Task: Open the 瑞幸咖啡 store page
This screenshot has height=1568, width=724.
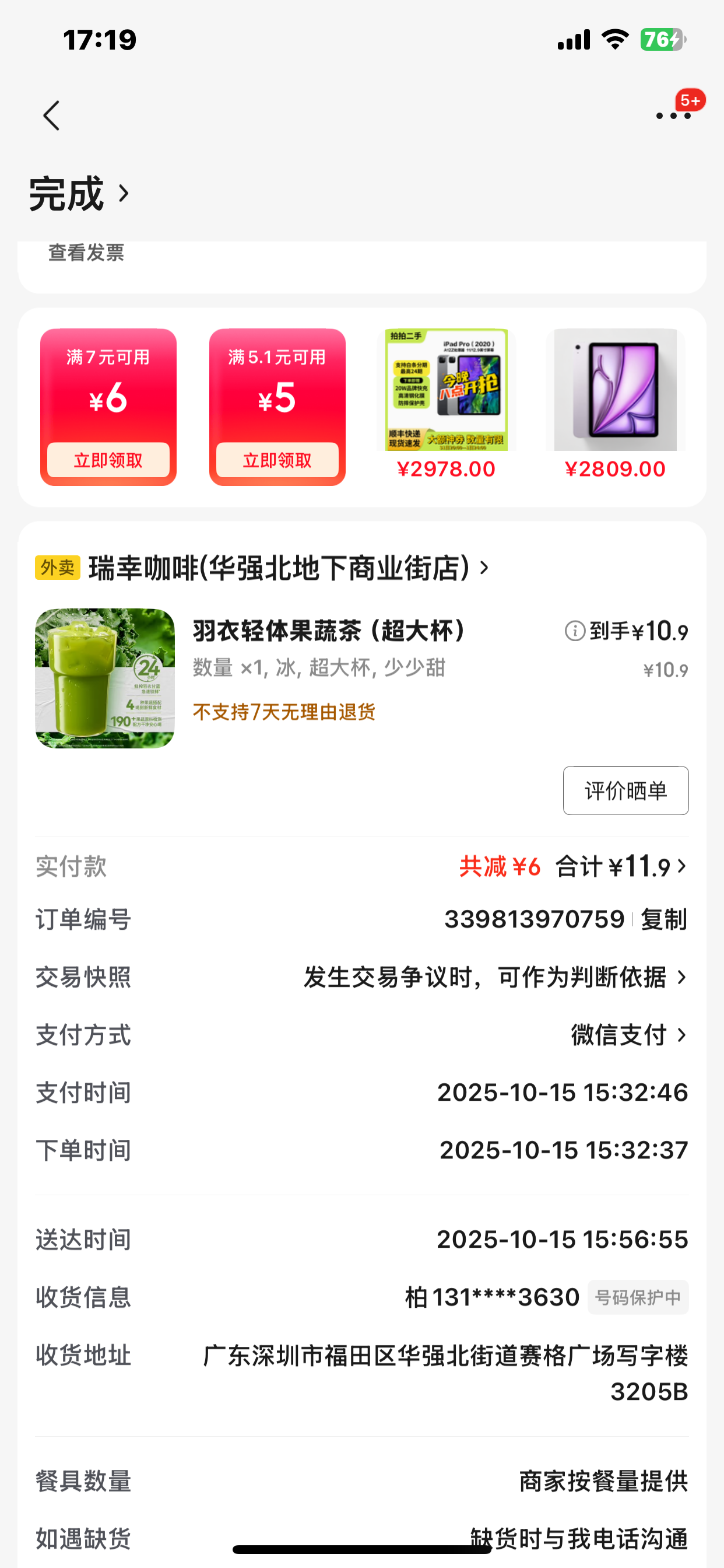Action: pyautogui.click(x=286, y=568)
